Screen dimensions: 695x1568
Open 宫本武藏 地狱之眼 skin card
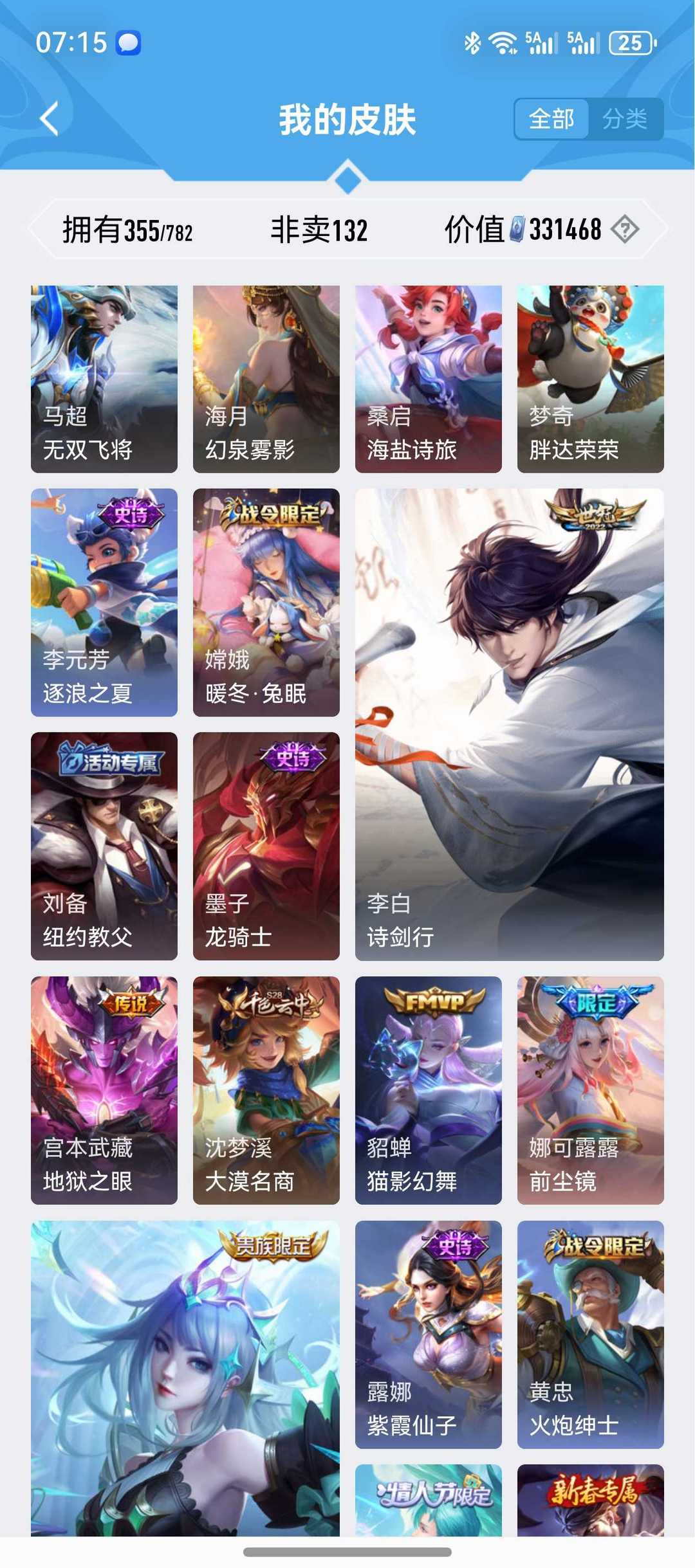tap(104, 1090)
